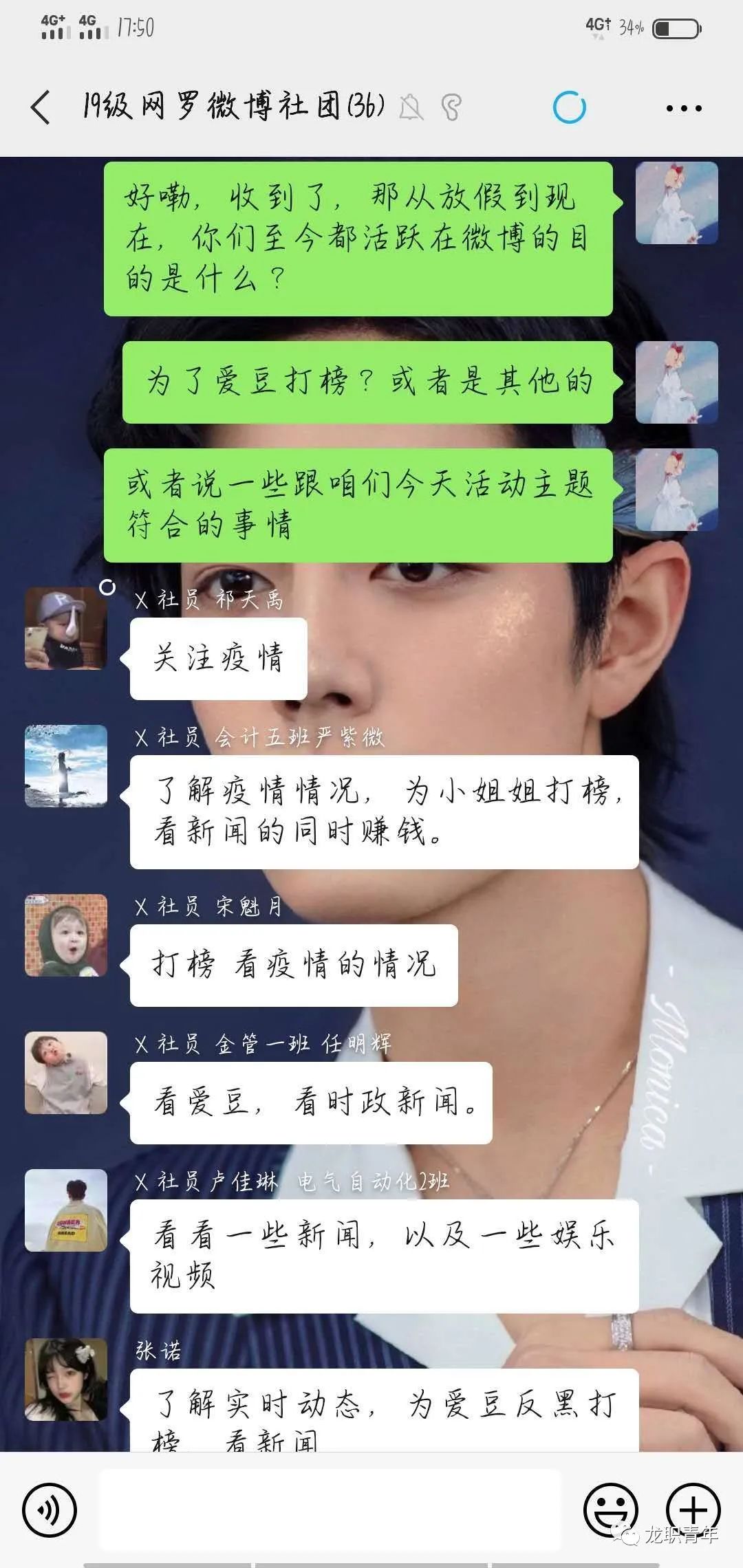Open the three-dot overflow menu
This screenshot has height=1568, width=743.
pyautogui.click(x=684, y=108)
